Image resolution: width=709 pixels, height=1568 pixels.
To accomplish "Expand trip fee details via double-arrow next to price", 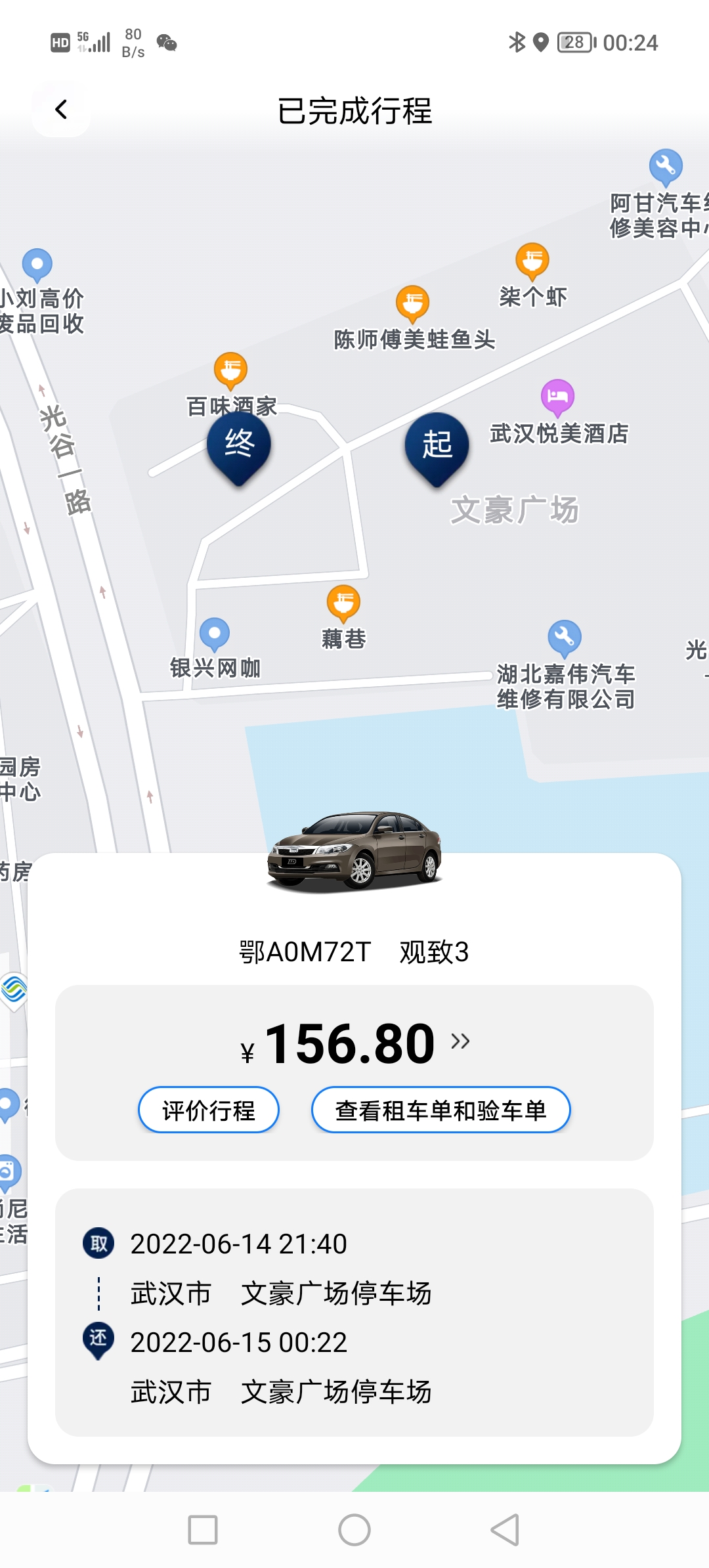I will tap(460, 1042).
